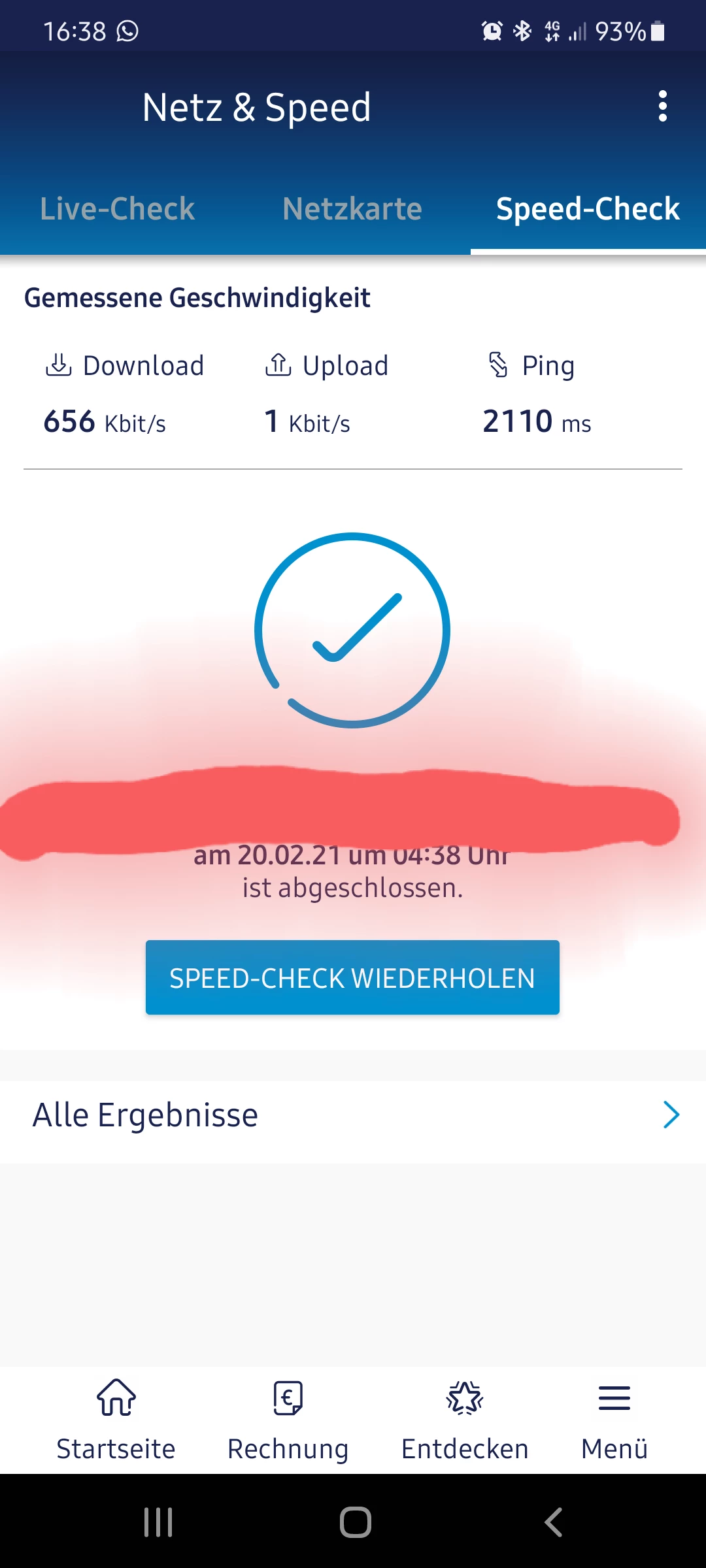Open Alle Ergebnisse list

[x=352, y=1115]
